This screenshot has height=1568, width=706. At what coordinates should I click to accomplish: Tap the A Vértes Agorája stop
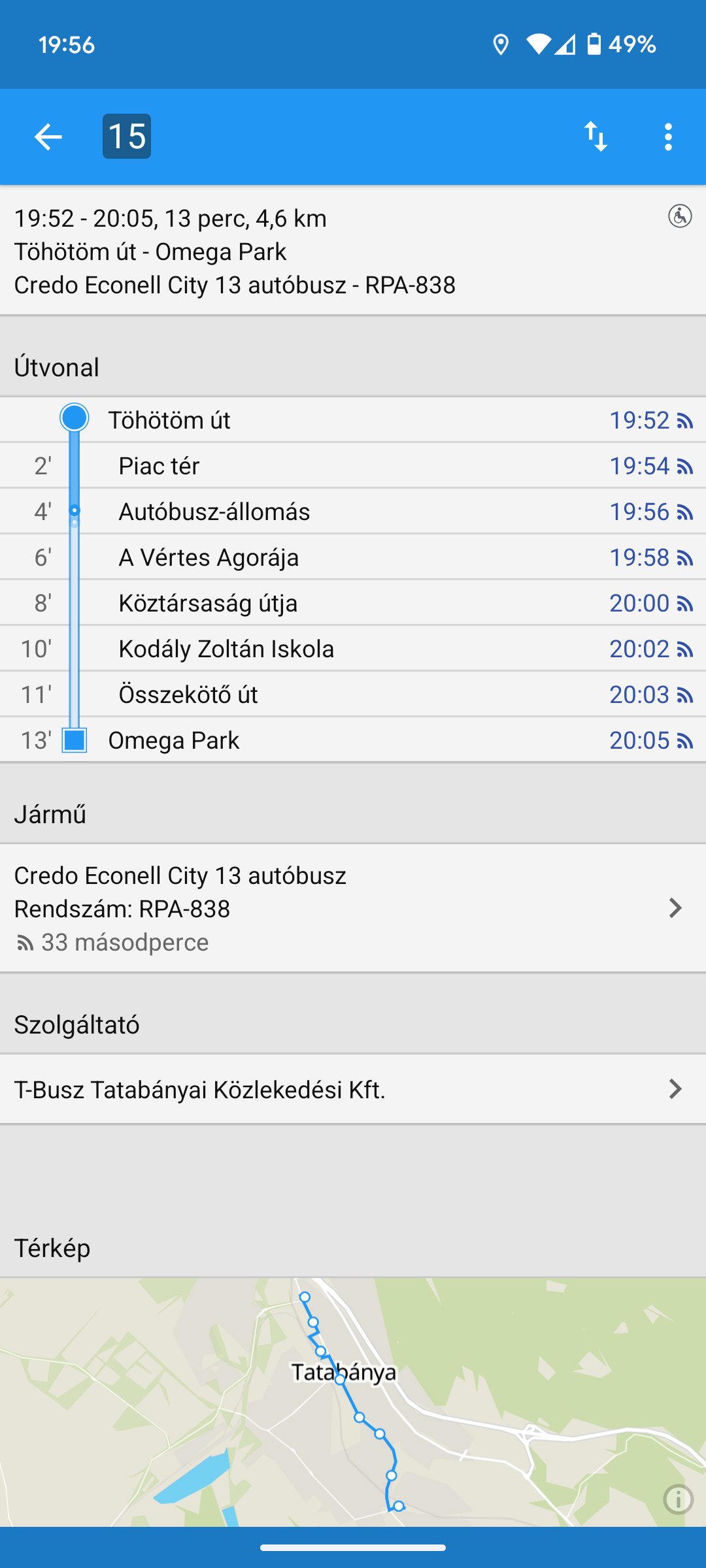pos(353,557)
